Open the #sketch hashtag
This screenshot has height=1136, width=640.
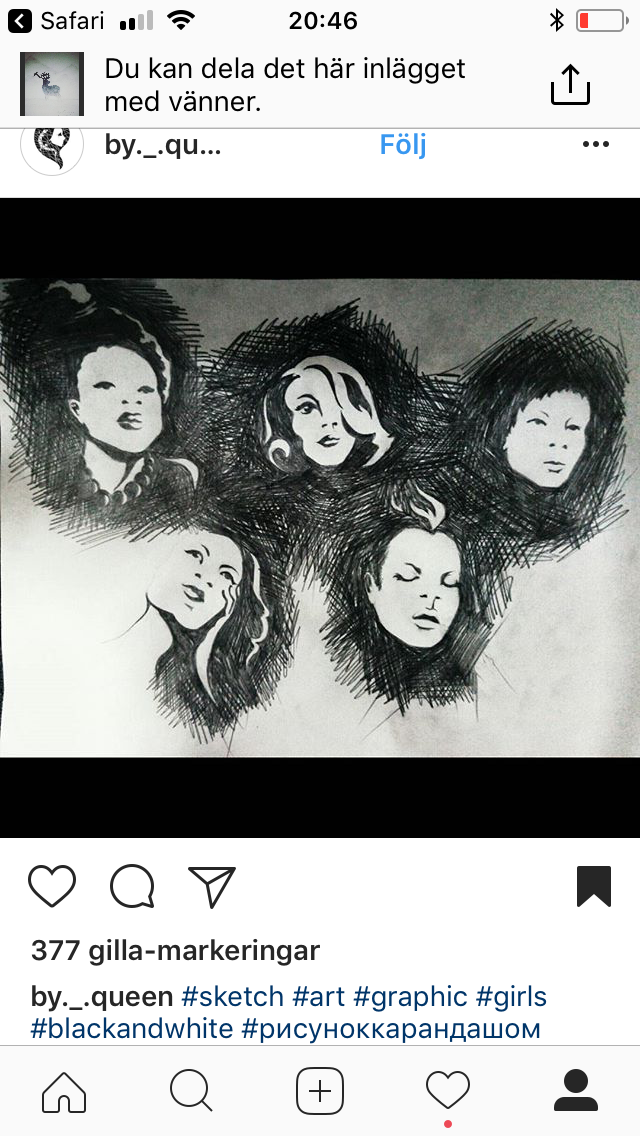(232, 997)
